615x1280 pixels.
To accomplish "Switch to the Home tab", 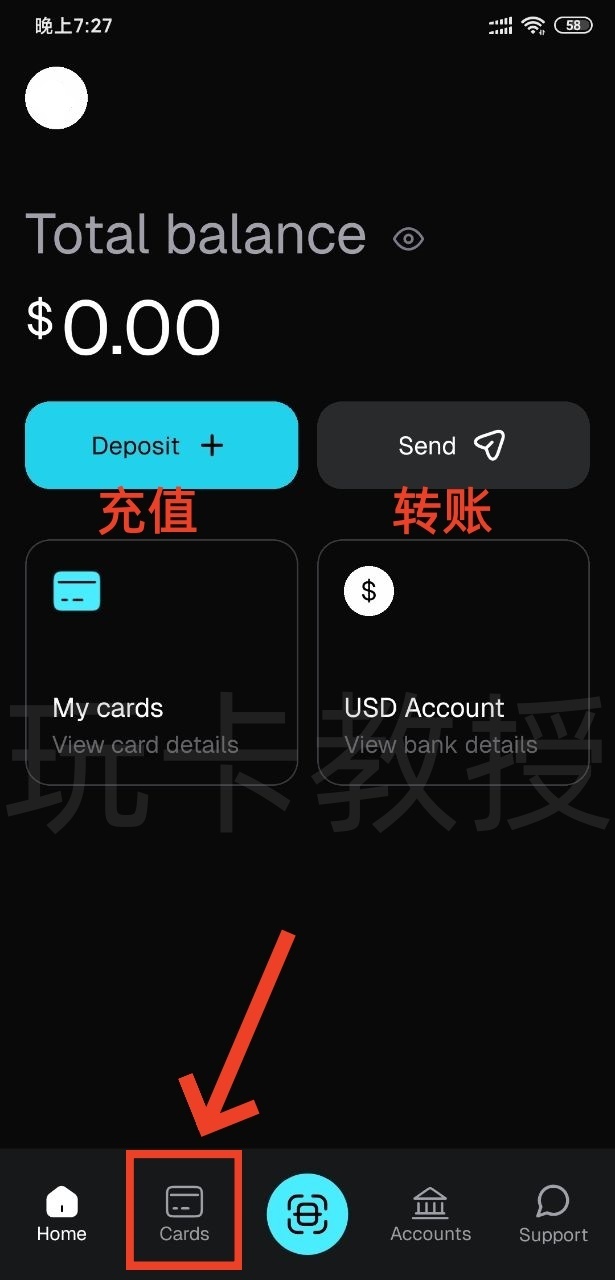I will 62,1214.
